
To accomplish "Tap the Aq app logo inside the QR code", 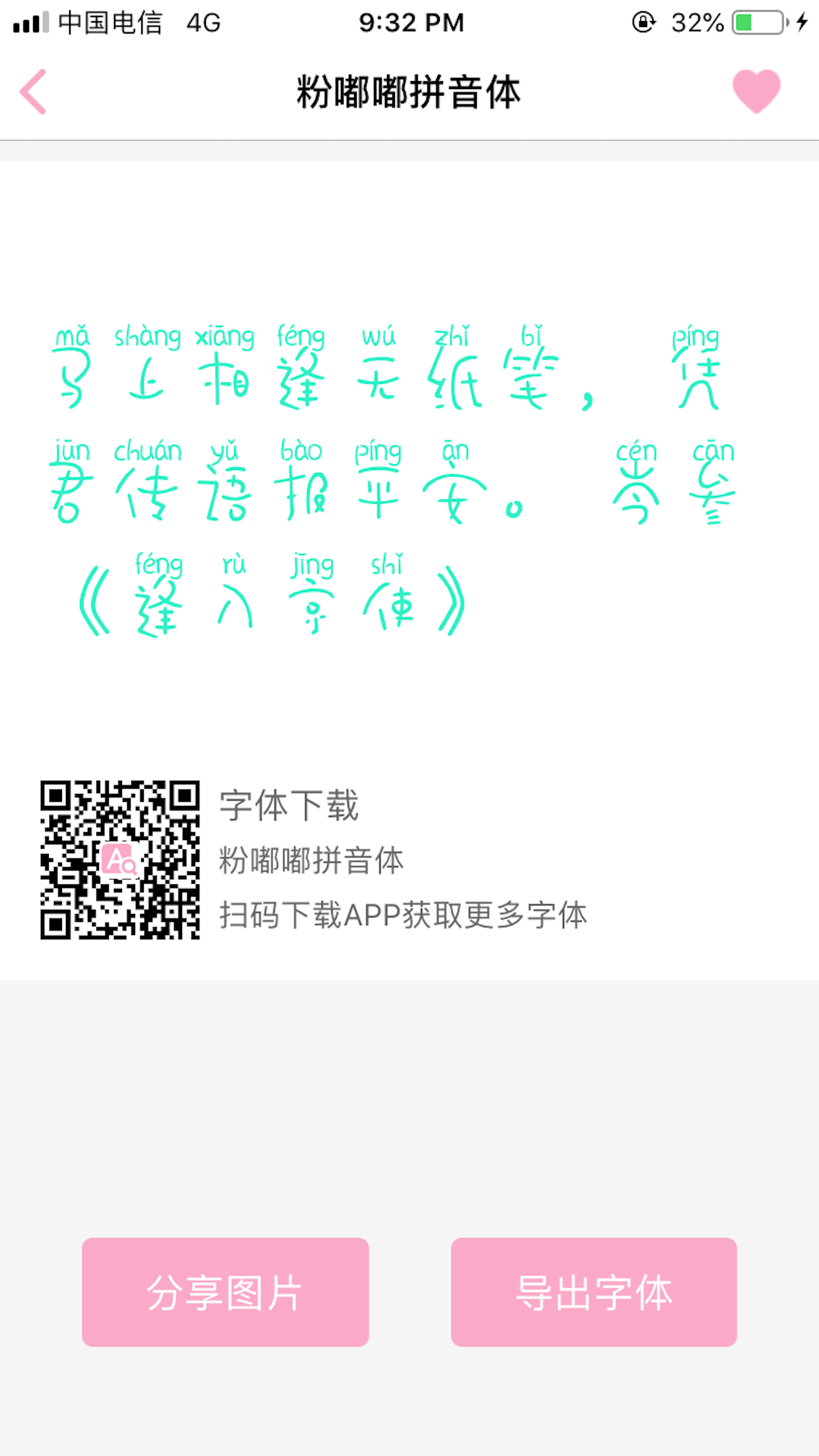I will 121,861.
